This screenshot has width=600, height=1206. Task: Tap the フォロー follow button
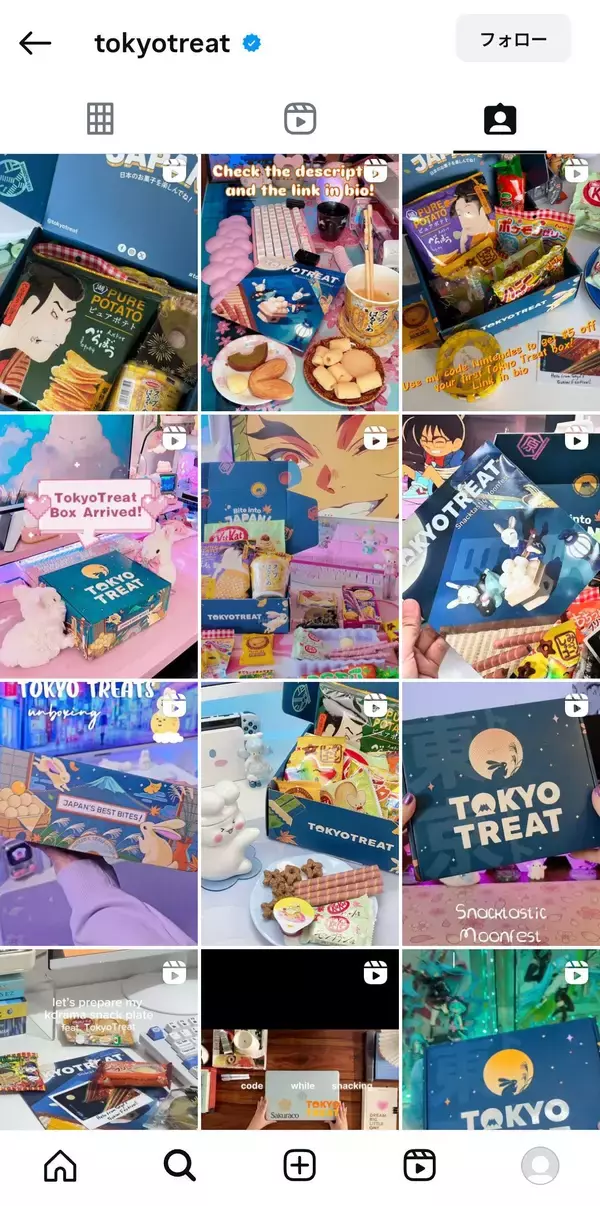(513, 40)
